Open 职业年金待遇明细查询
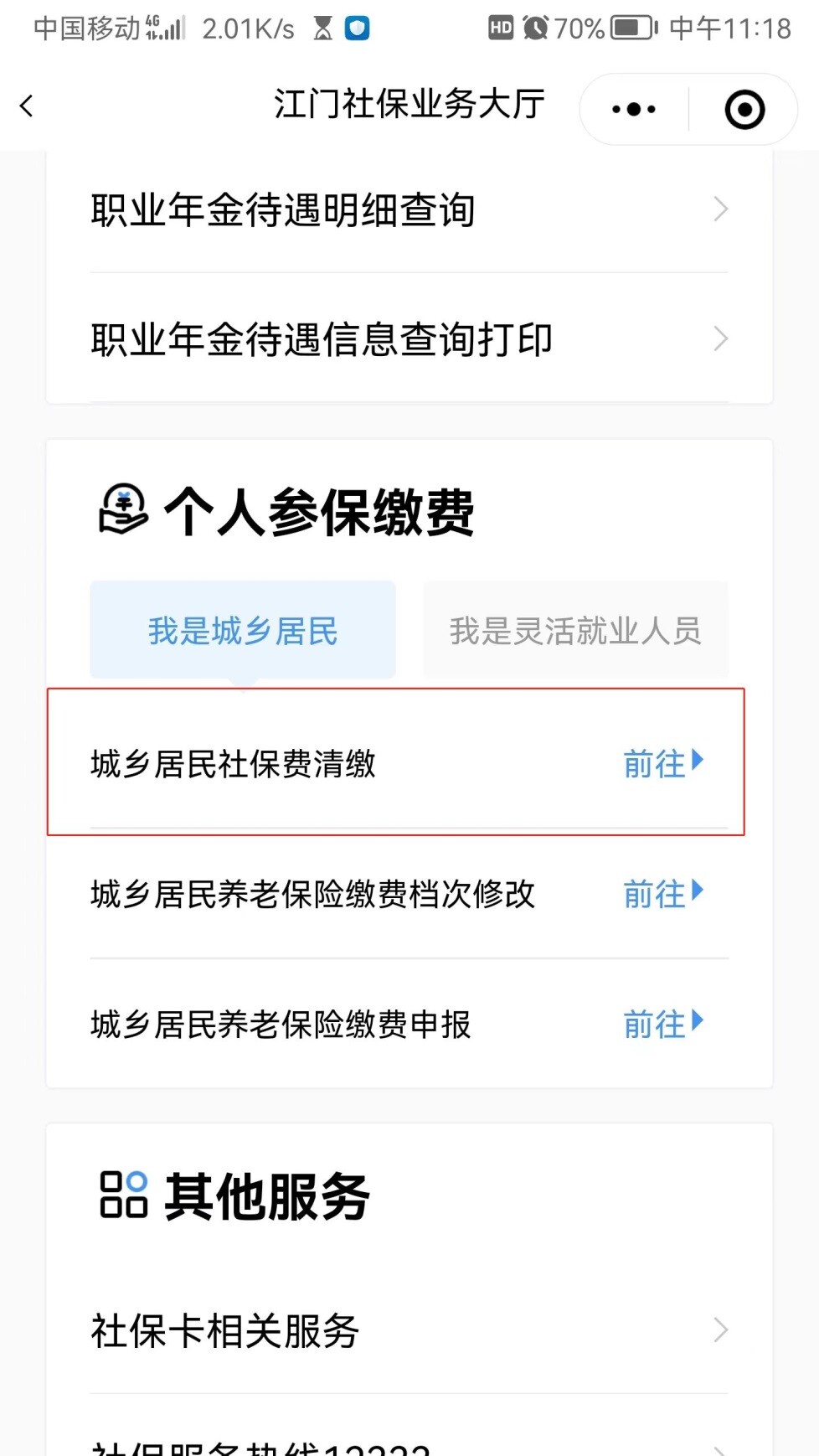 pyautogui.click(x=409, y=209)
